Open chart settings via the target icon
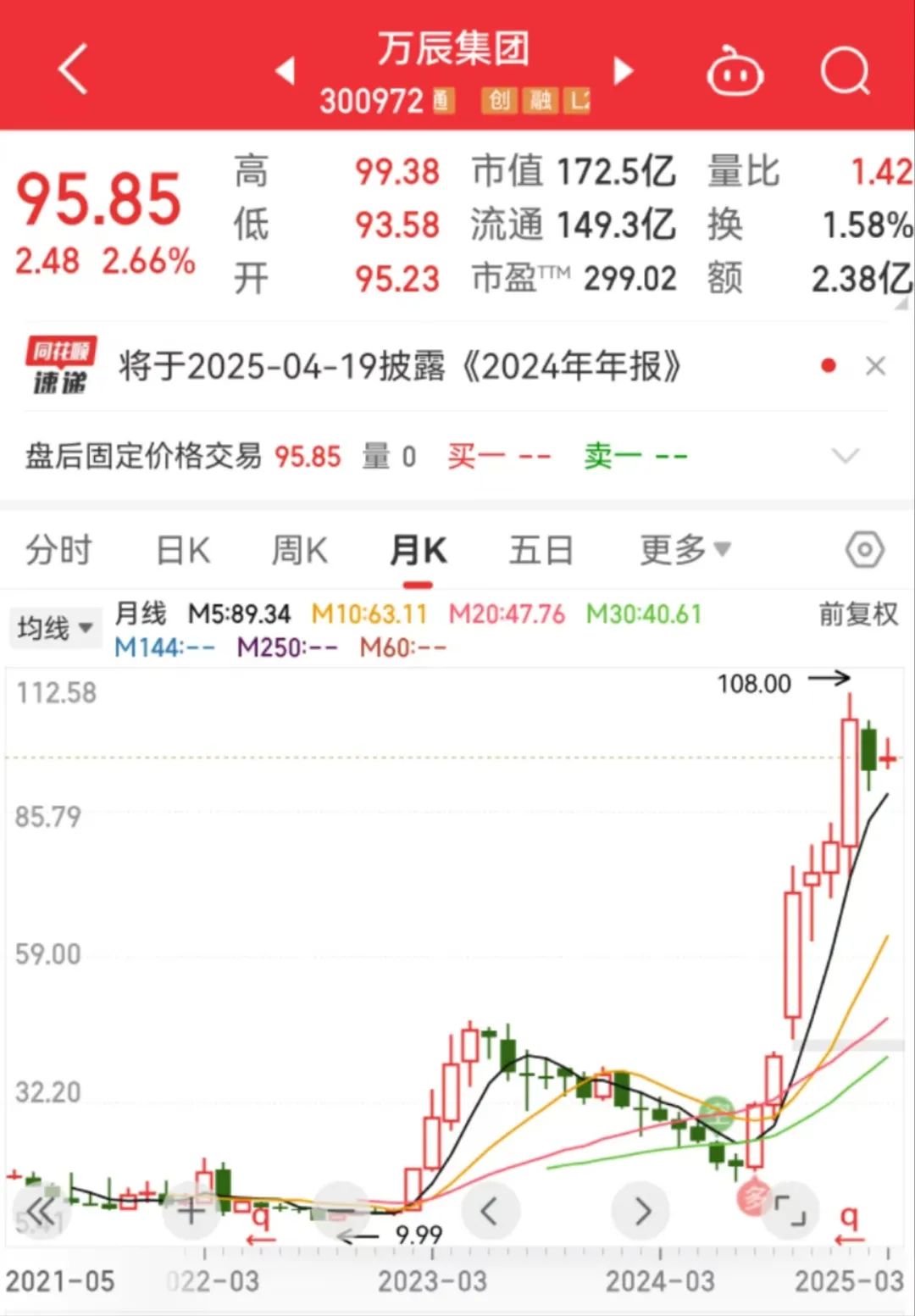This screenshot has width=915, height=1316. (x=864, y=549)
